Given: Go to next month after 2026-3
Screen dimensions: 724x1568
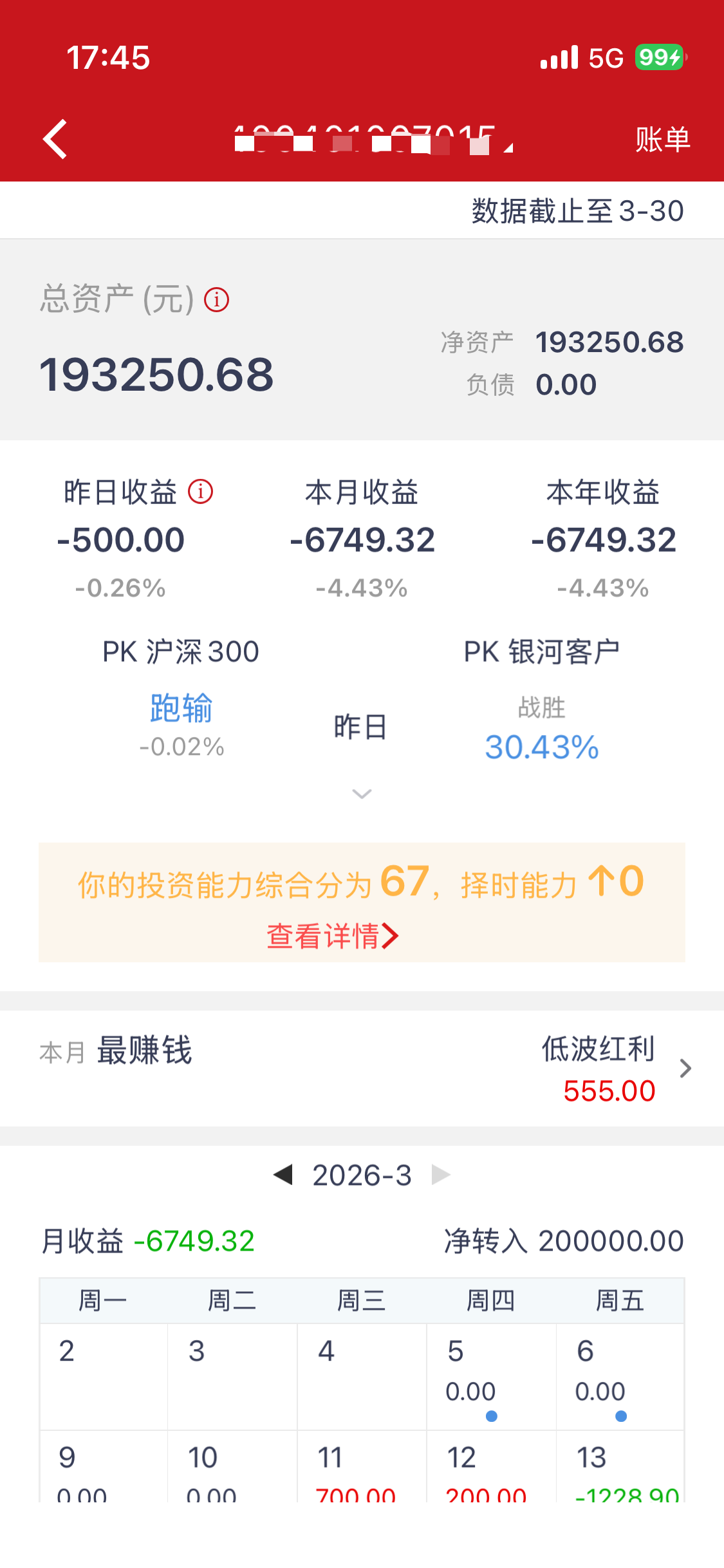Looking at the screenshot, I should point(441,1175).
